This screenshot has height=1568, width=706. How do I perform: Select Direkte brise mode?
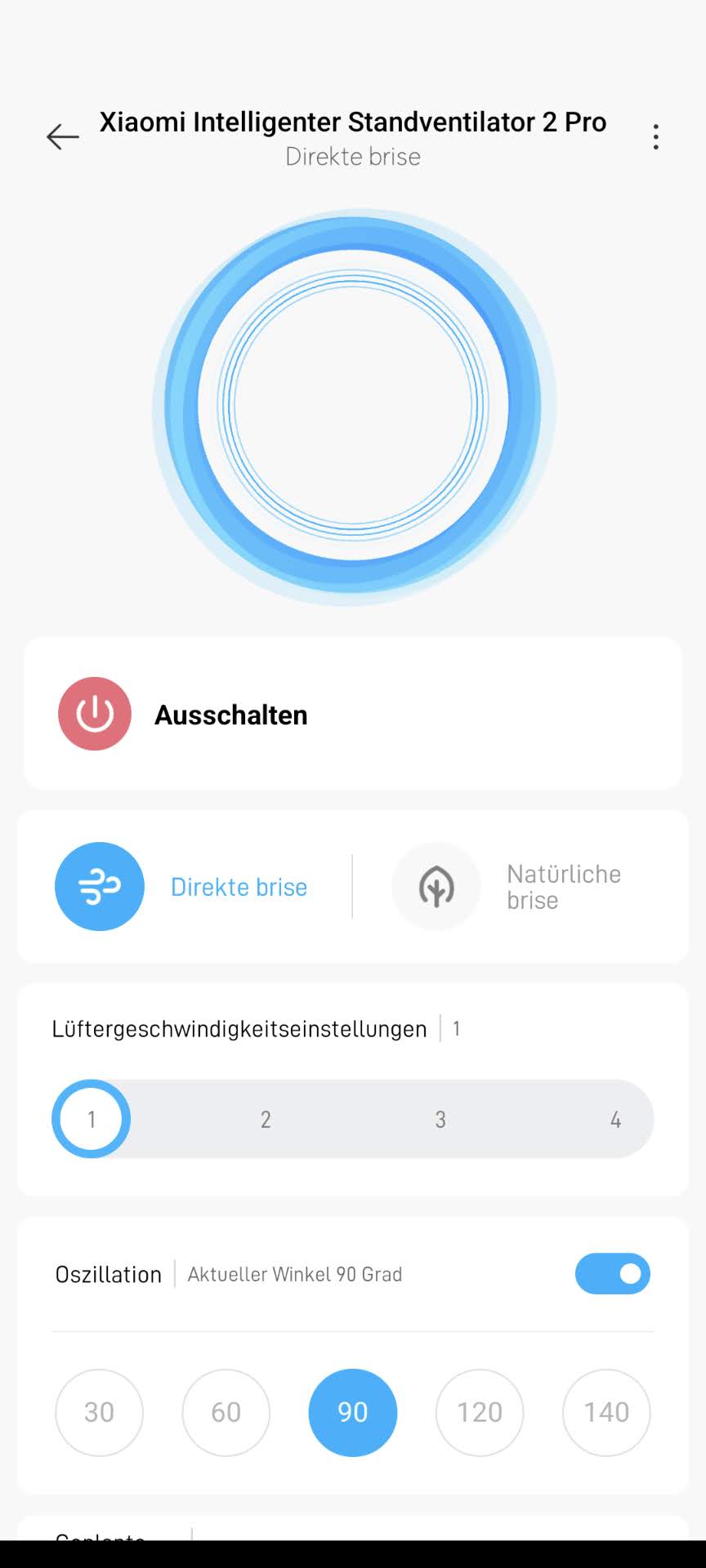pyautogui.click(x=100, y=886)
